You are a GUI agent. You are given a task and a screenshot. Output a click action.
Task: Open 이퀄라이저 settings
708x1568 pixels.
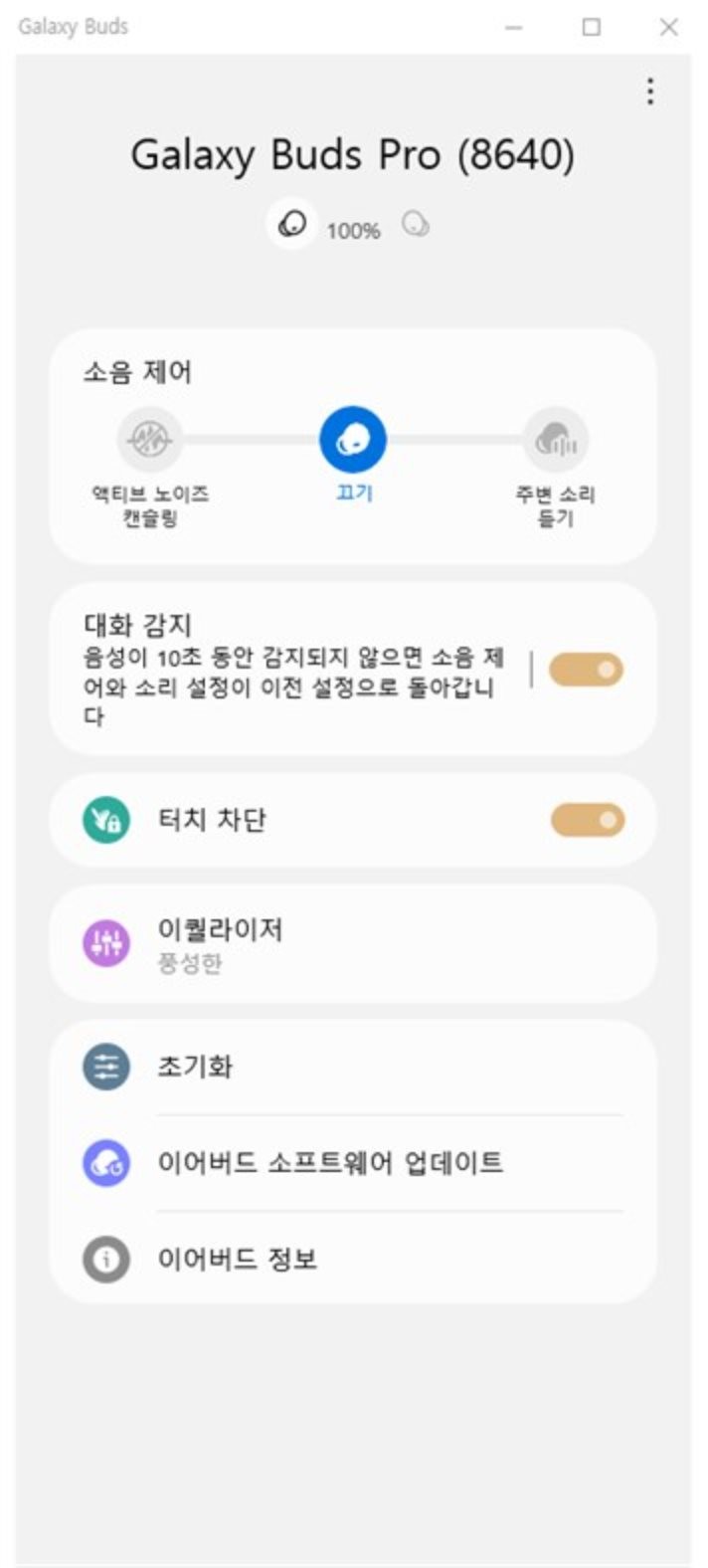[353, 943]
